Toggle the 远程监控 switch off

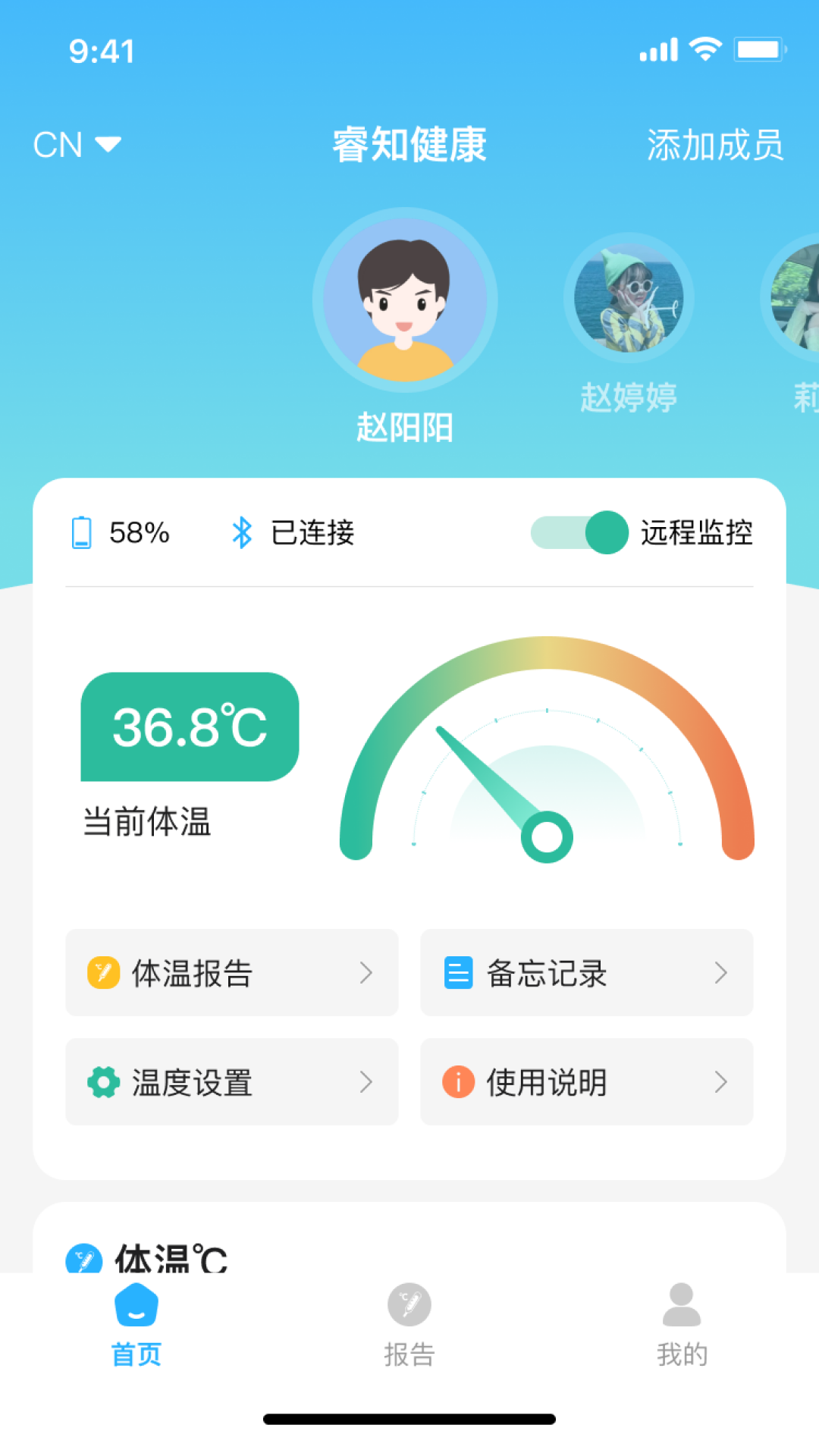[579, 532]
